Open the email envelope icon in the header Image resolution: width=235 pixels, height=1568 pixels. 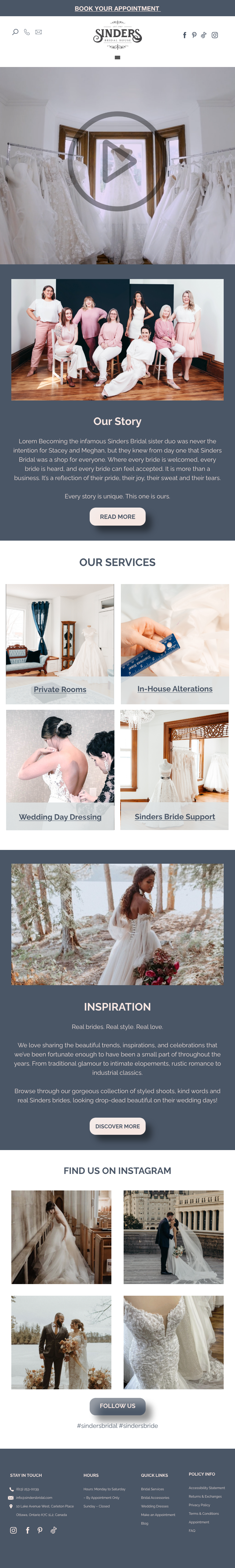(38, 32)
